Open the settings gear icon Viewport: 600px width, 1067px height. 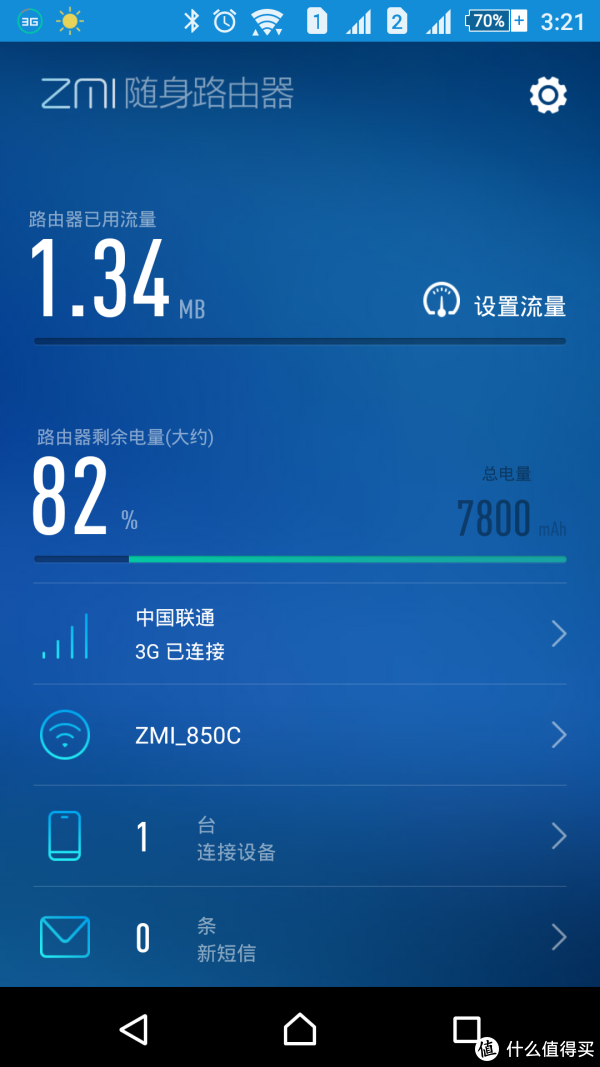point(548,95)
